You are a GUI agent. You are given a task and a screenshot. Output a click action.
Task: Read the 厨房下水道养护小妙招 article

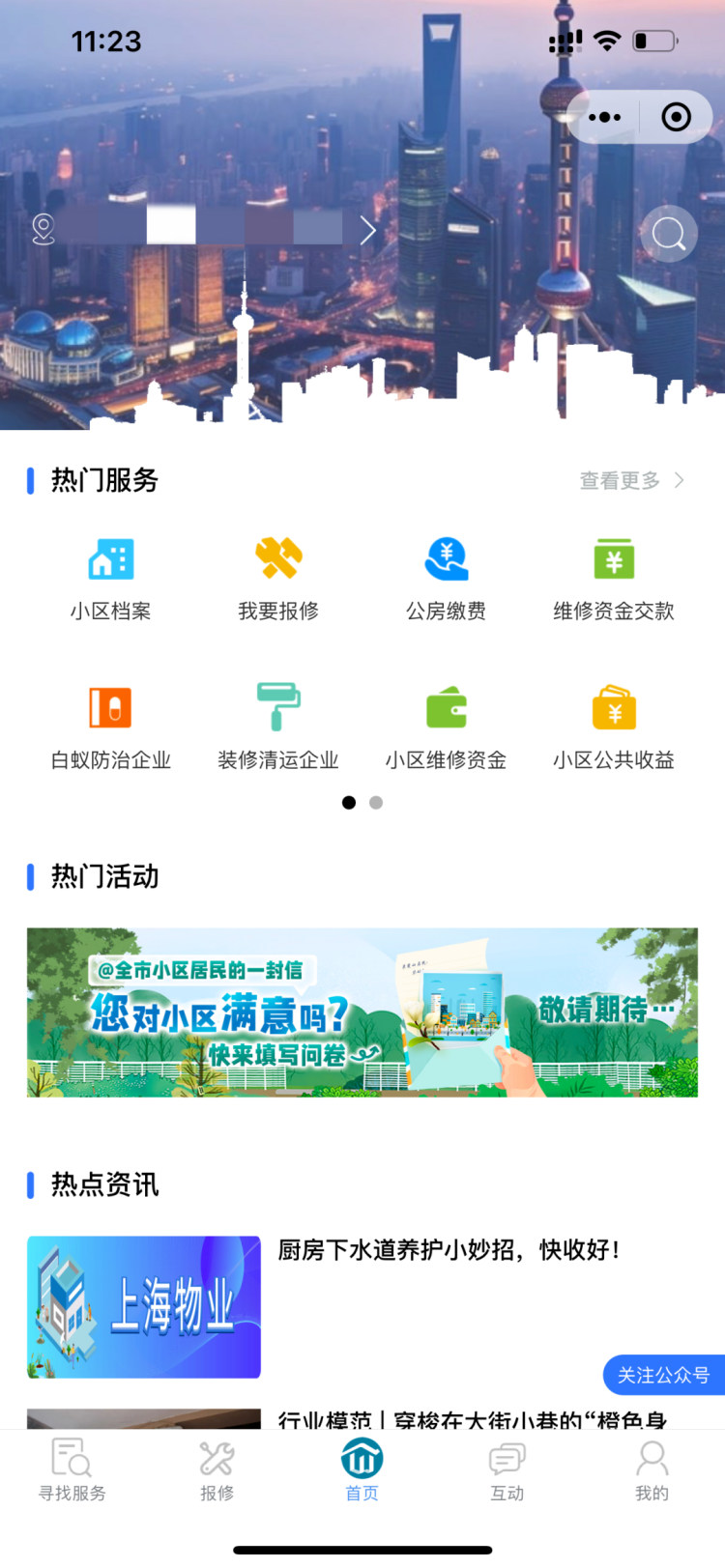449,1250
